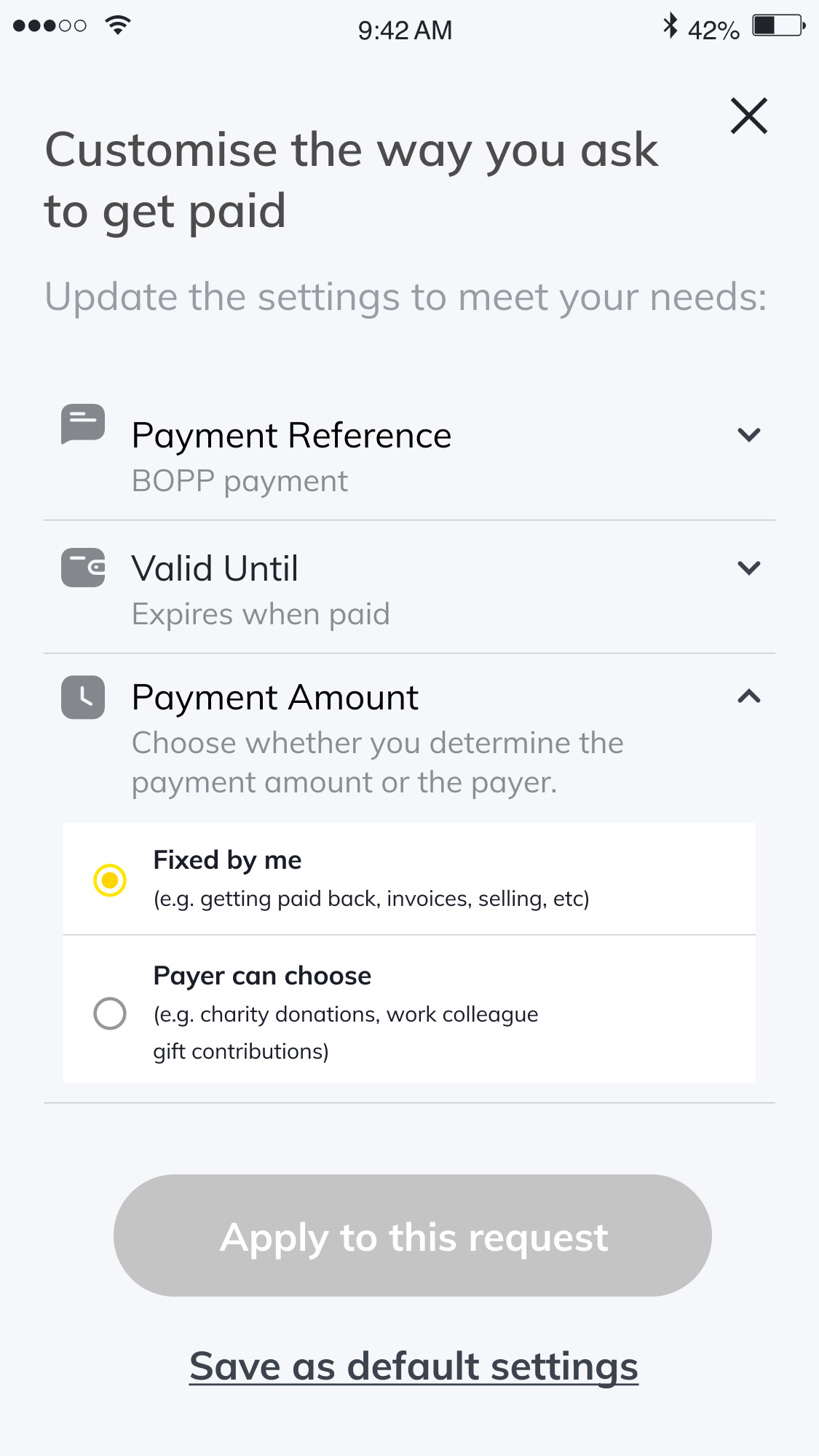819x1456 pixels.
Task: Open Save as default settings link
Action: click(x=414, y=1367)
